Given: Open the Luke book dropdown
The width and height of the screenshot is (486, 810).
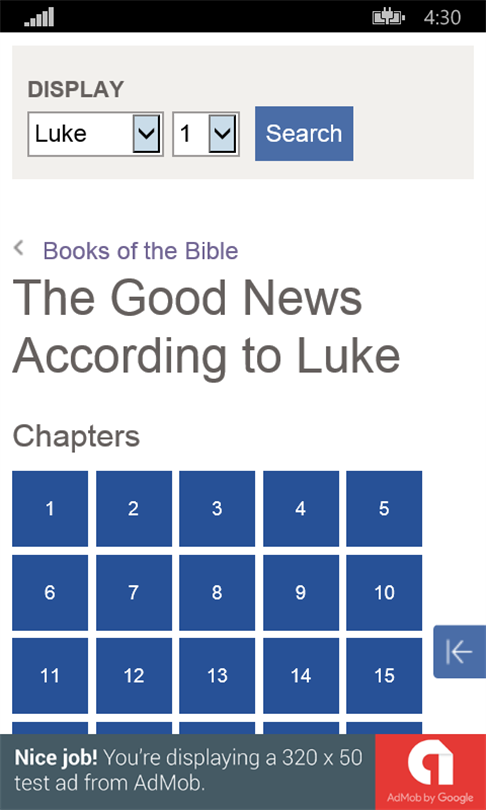Looking at the screenshot, I should pyautogui.click(x=96, y=134).
